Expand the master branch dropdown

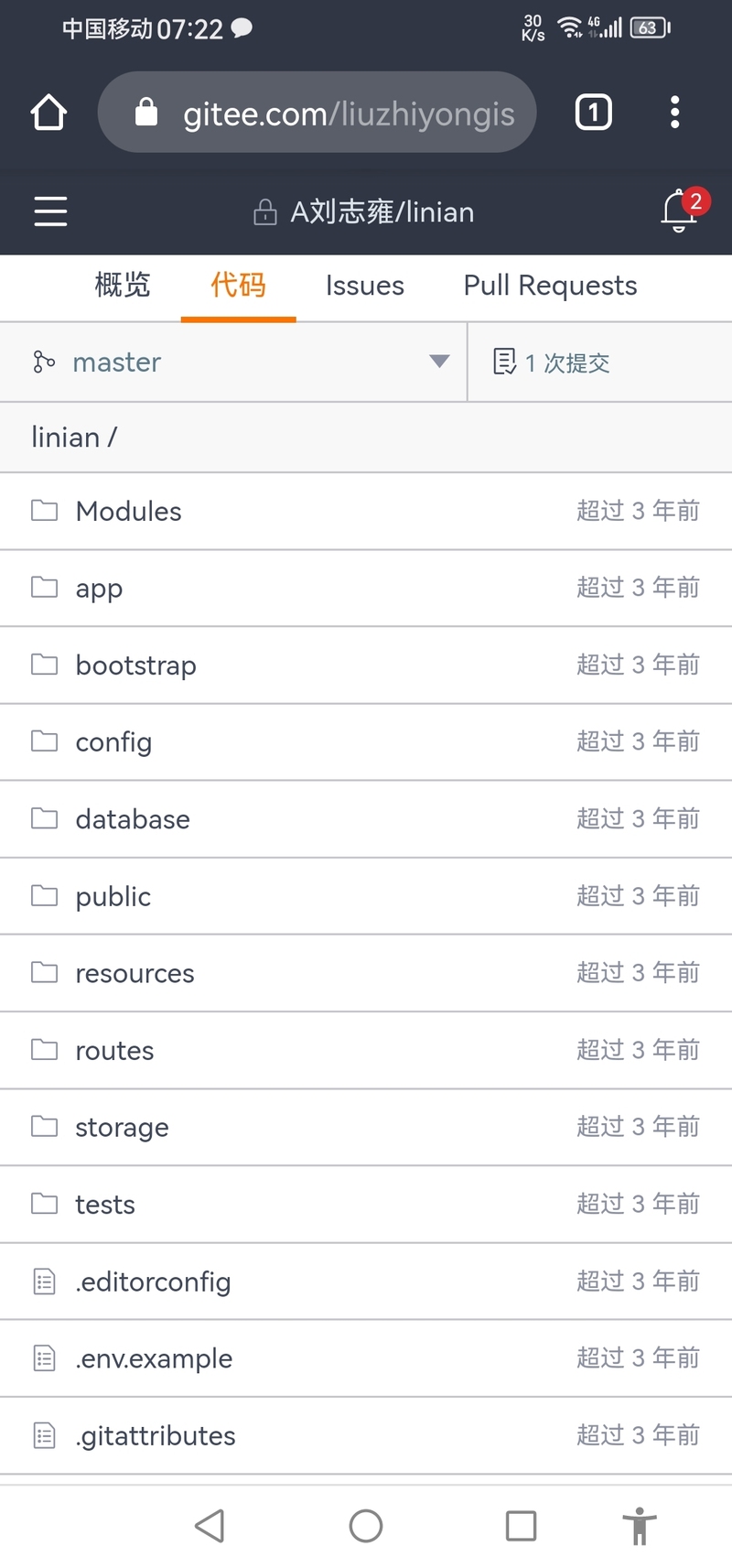tap(233, 362)
